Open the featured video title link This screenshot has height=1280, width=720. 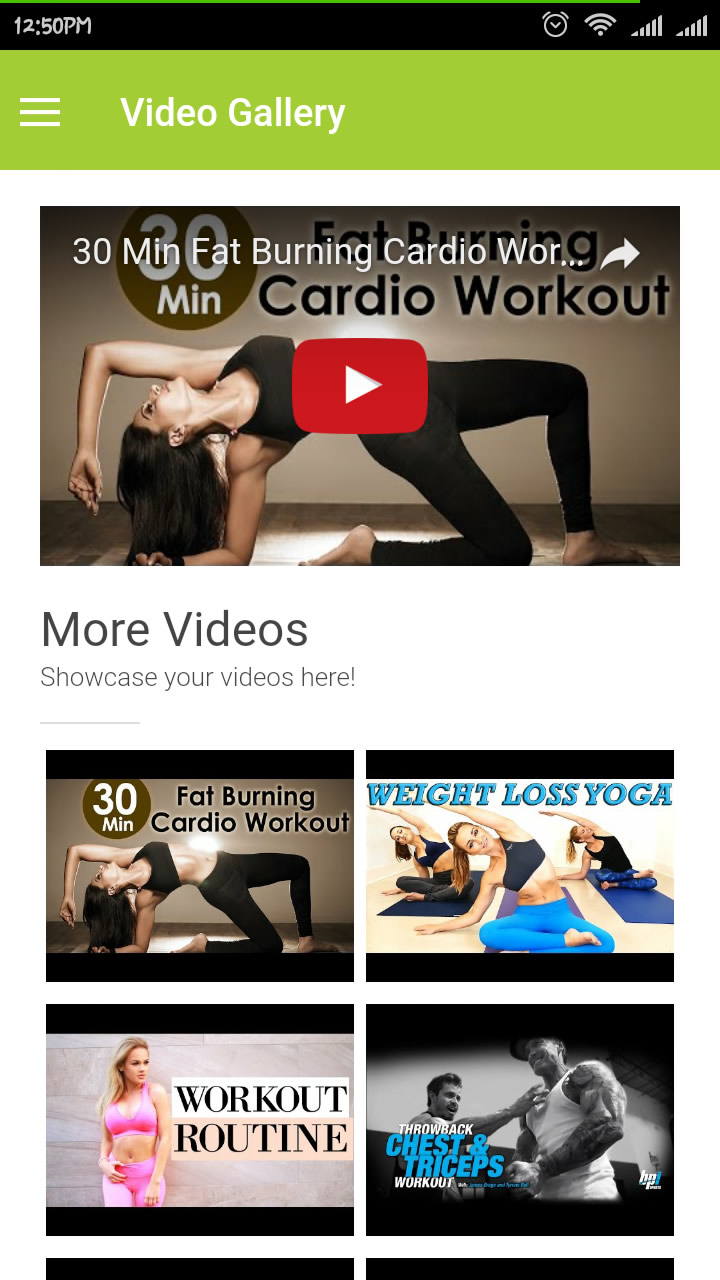point(328,252)
